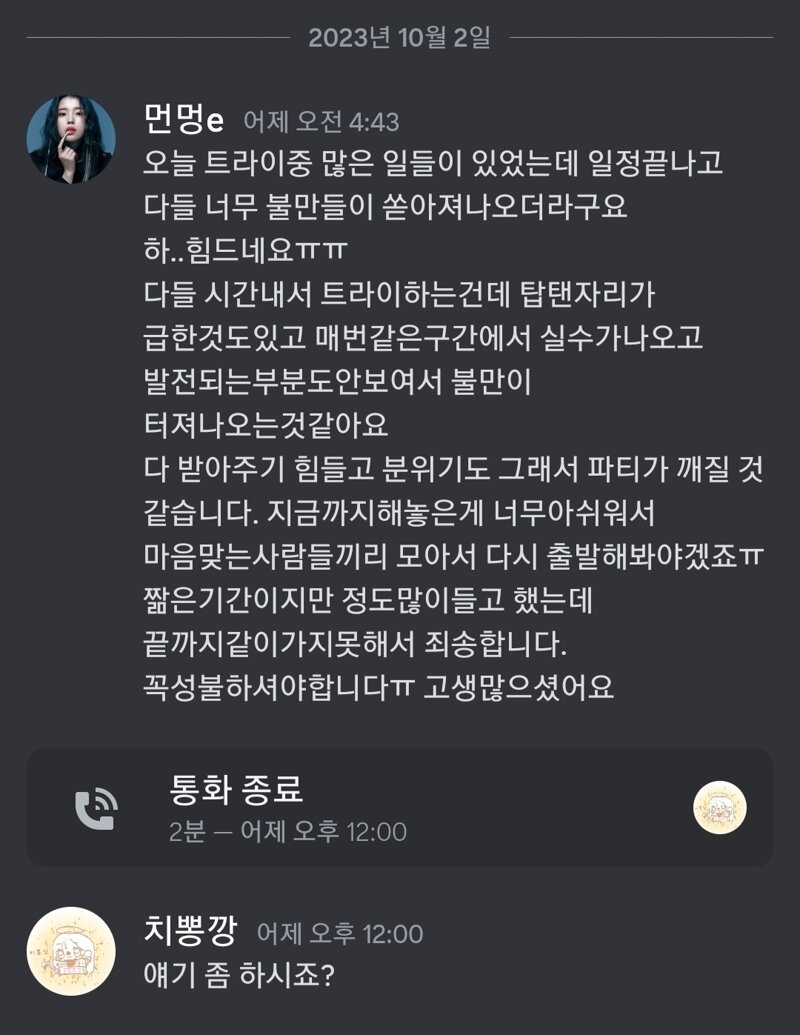Image resolution: width=800 pixels, height=1035 pixels.
Task: Open 치뽕깡's profile avatar
Action: pyautogui.click(x=70, y=951)
